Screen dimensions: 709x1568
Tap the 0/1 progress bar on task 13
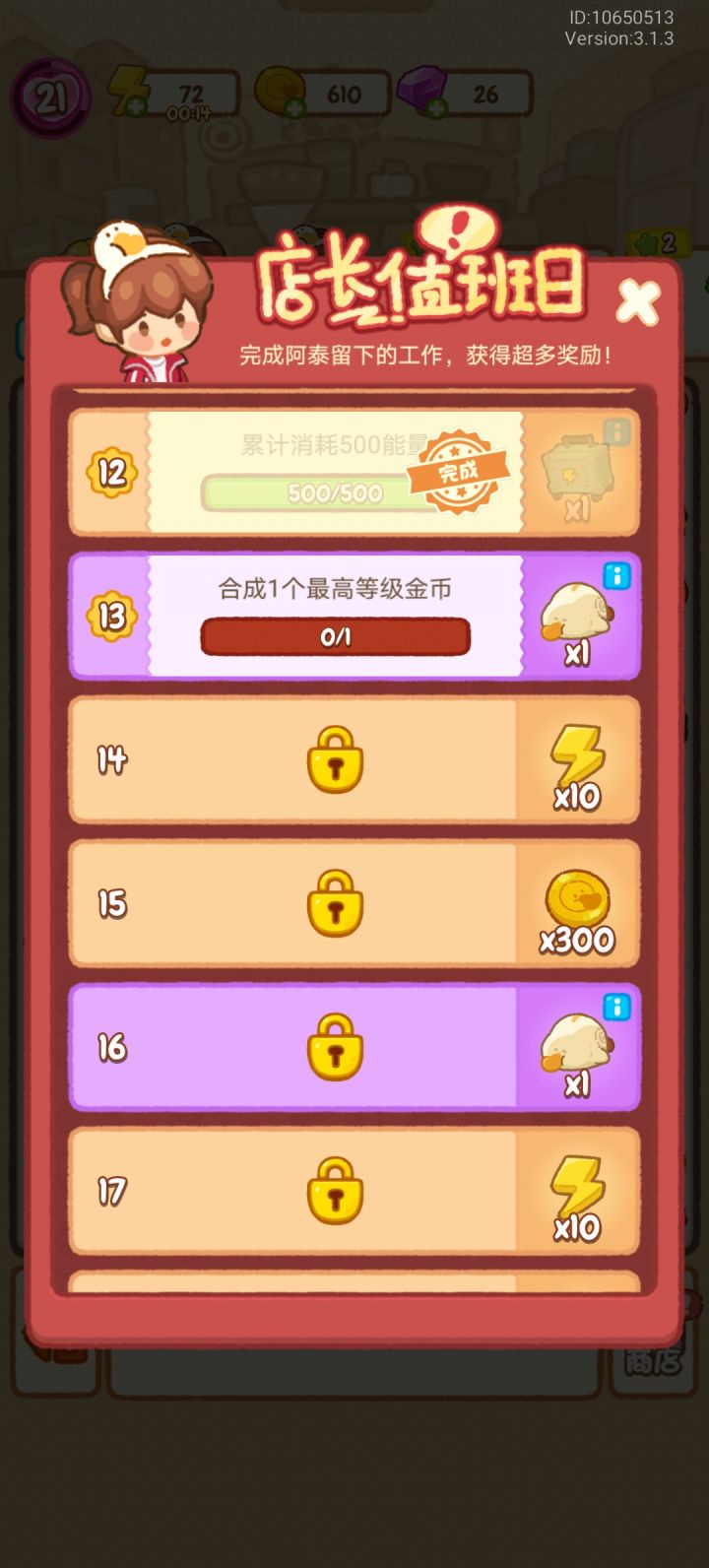(x=335, y=636)
